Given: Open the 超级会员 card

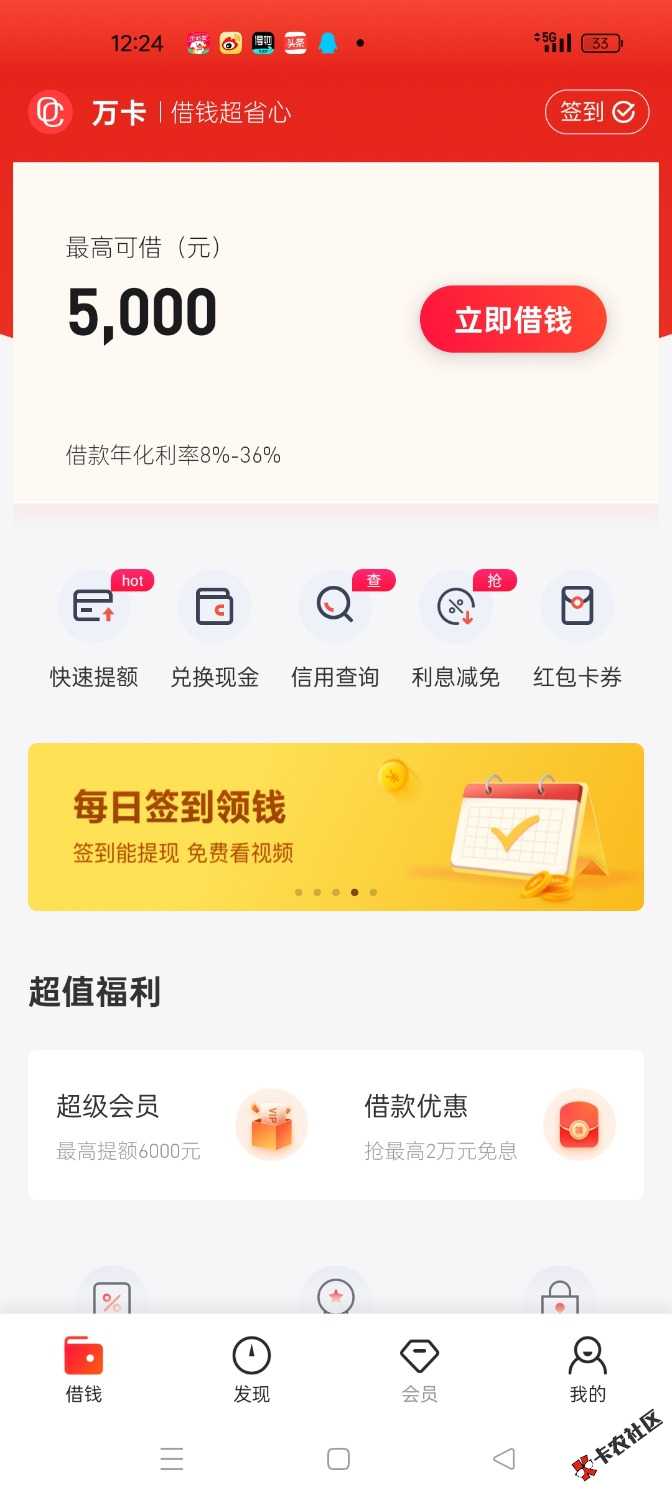Looking at the screenshot, I should 180,1125.
